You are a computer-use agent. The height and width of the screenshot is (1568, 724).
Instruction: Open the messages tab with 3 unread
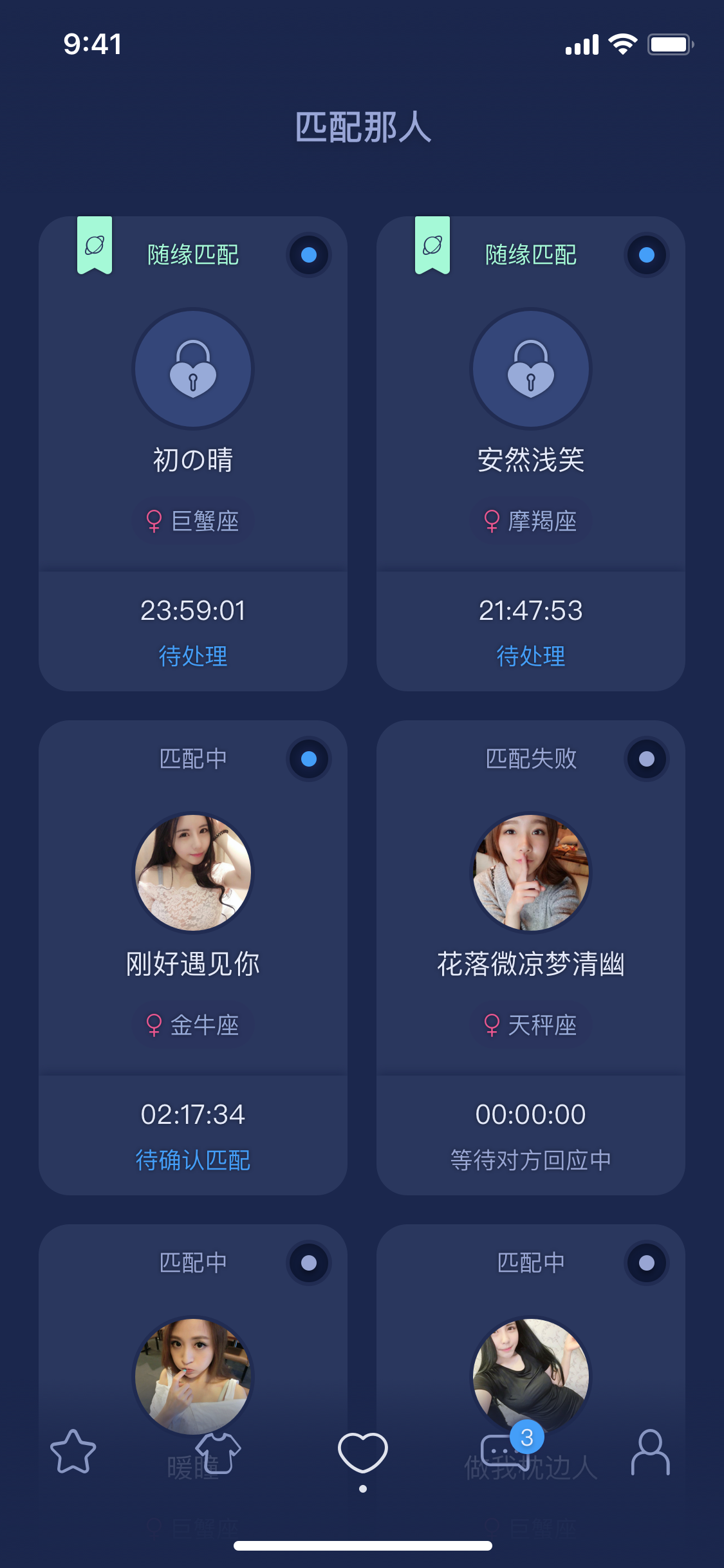[x=506, y=1452]
